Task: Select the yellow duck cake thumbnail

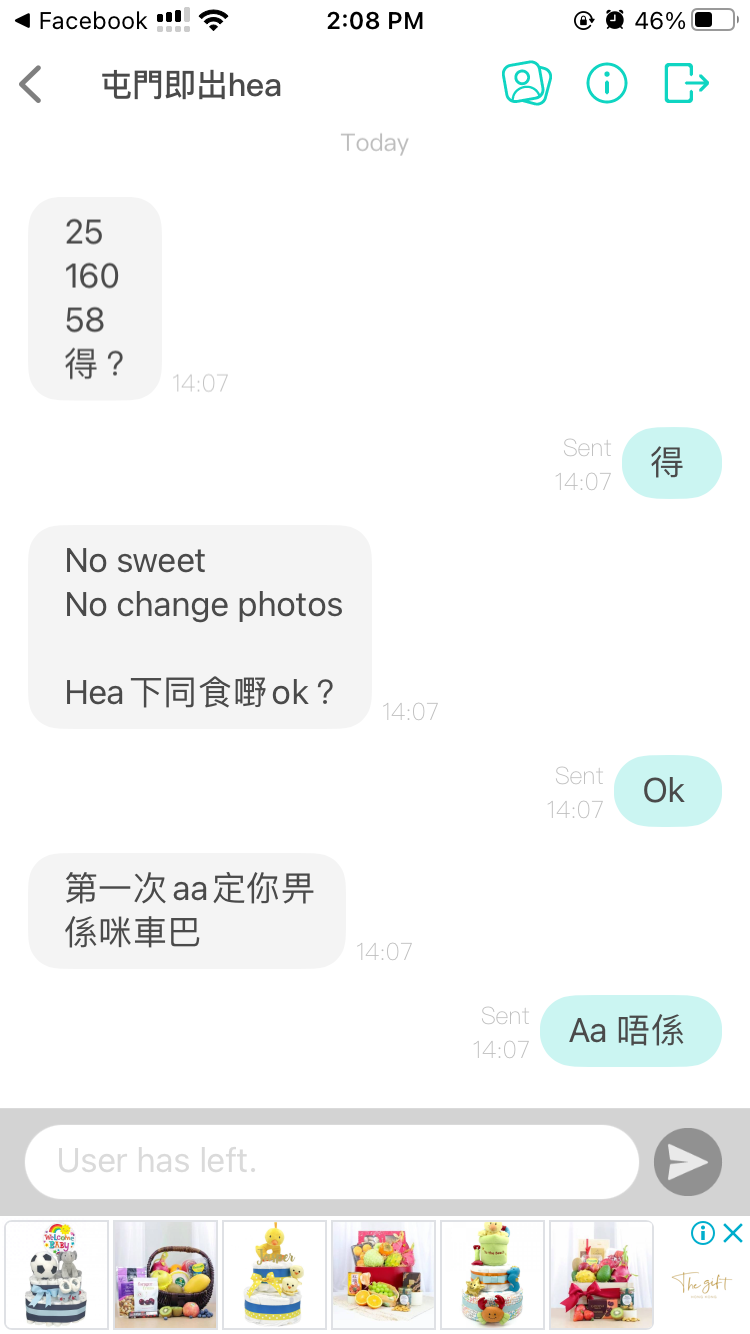Action: click(274, 1275)
